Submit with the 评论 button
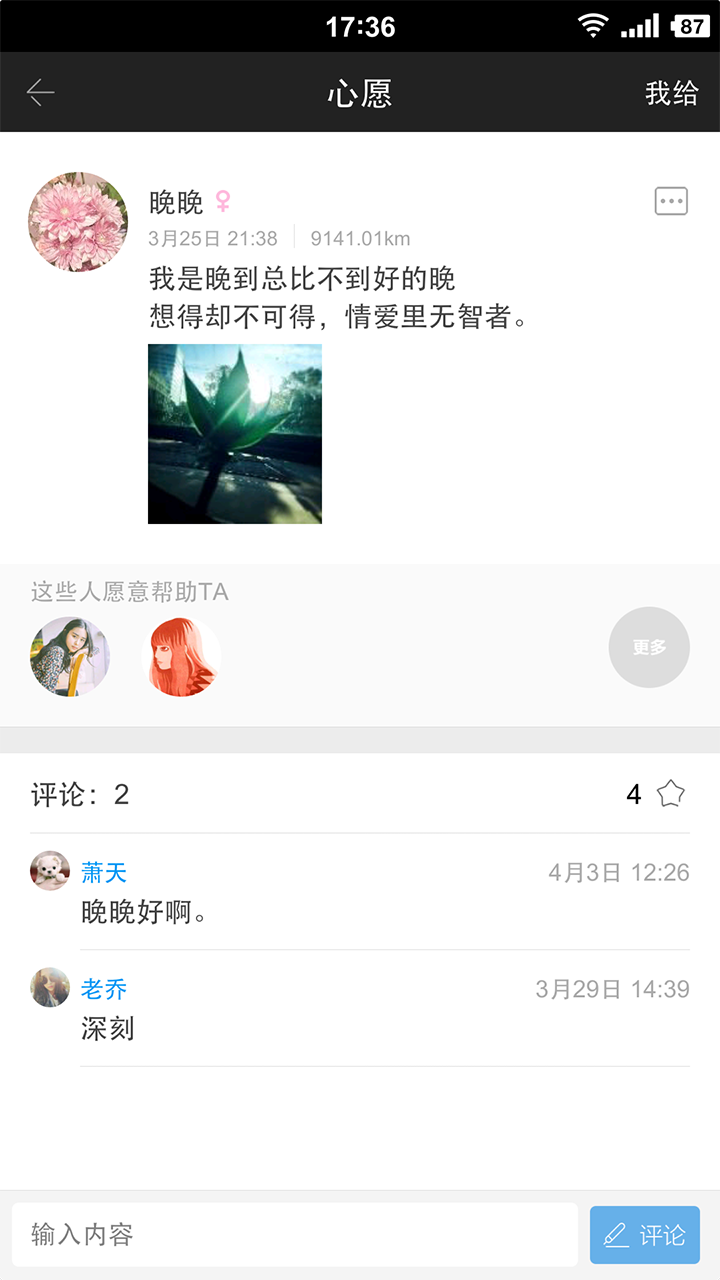 pyautogui.click(x=645, y=1235)
